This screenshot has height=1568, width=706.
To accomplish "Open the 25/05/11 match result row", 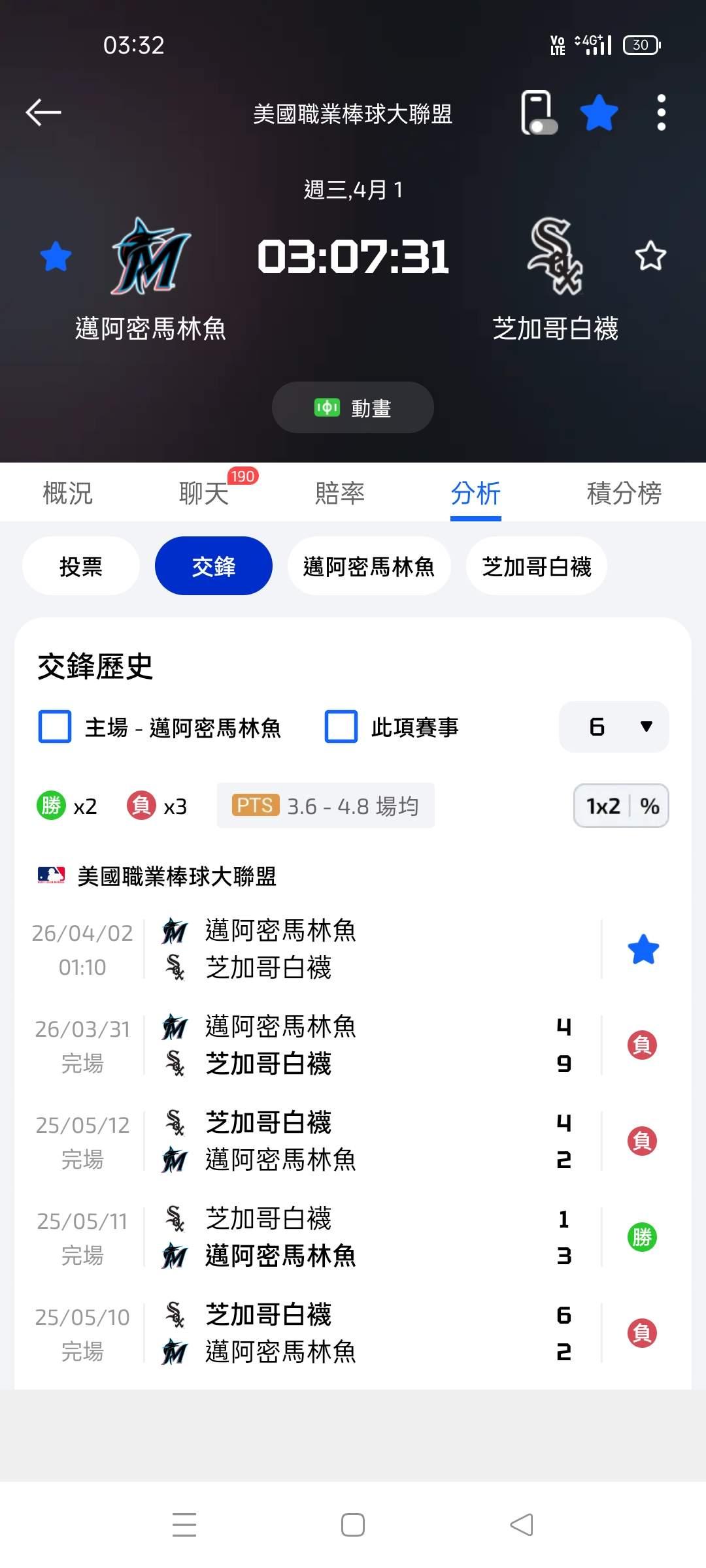I will (x=353, y=1237).
